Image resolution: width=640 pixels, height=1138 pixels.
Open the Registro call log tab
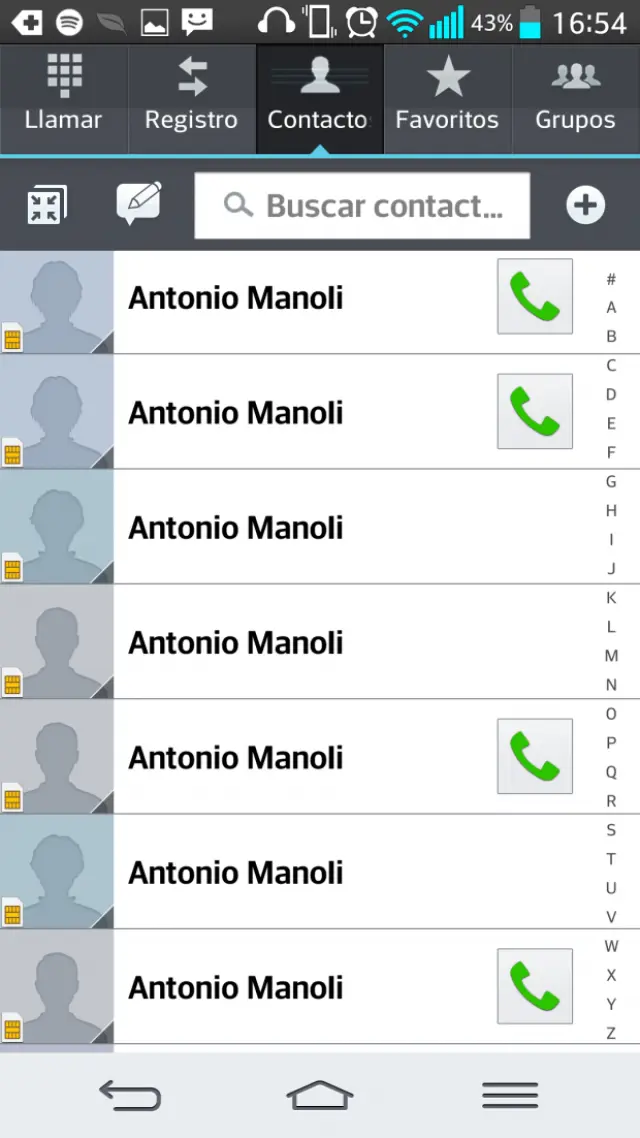click(191, 98)
